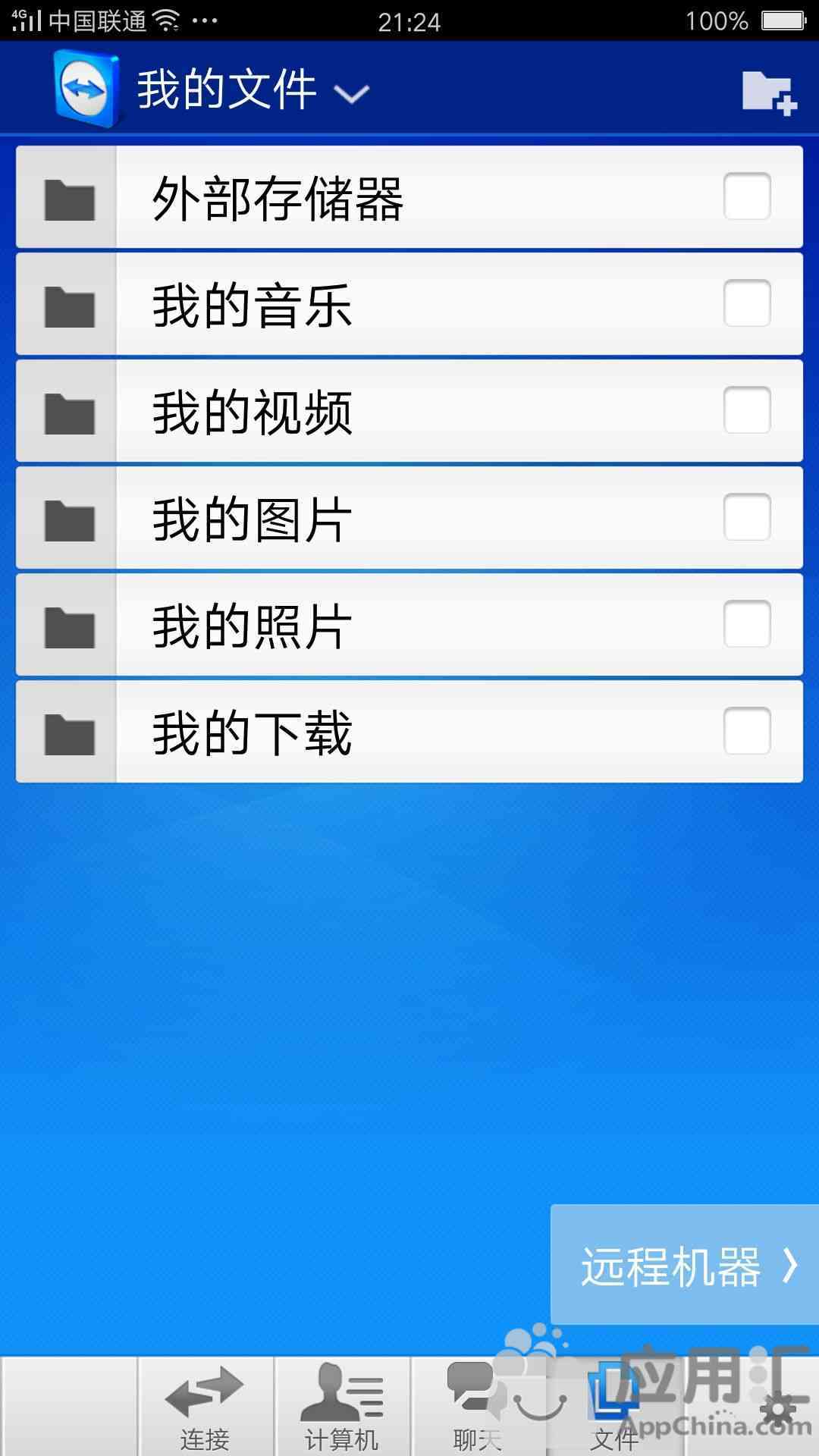This screenshot has height=1456, width=819.
Task: Open the 我的音乐 folder
Action: tap(409, 304)
